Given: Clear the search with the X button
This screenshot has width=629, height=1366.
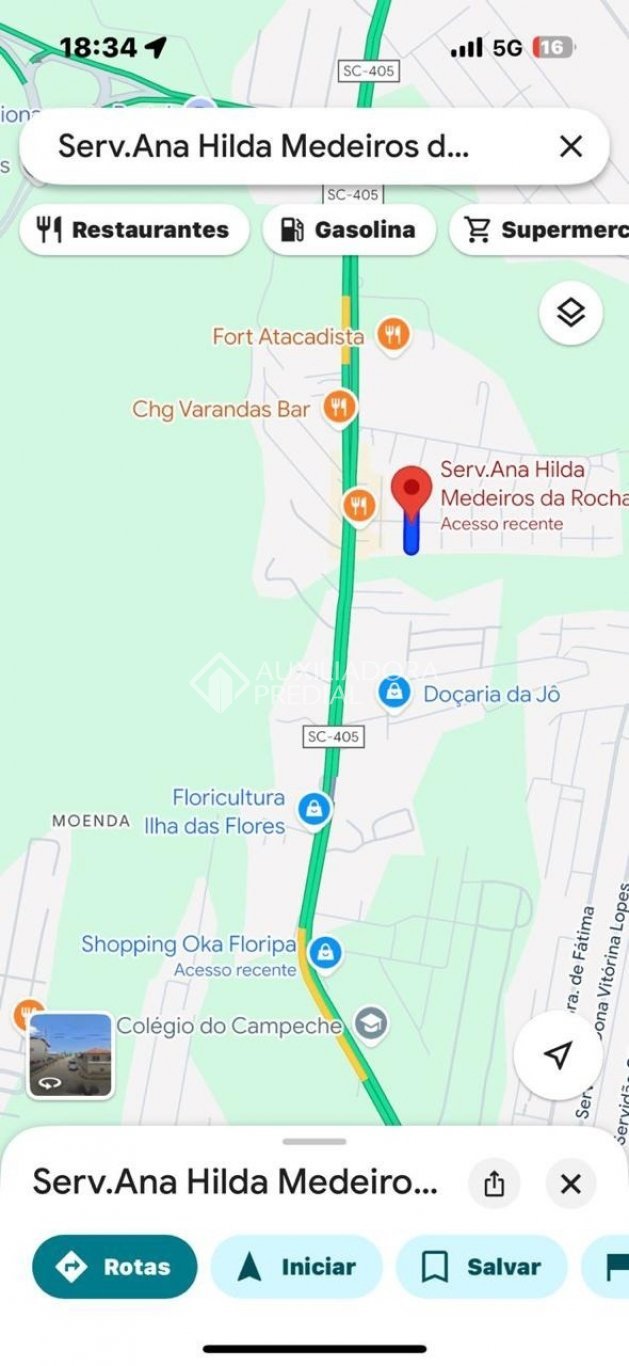Looking at the screenshot, I should tap(570, 147).
